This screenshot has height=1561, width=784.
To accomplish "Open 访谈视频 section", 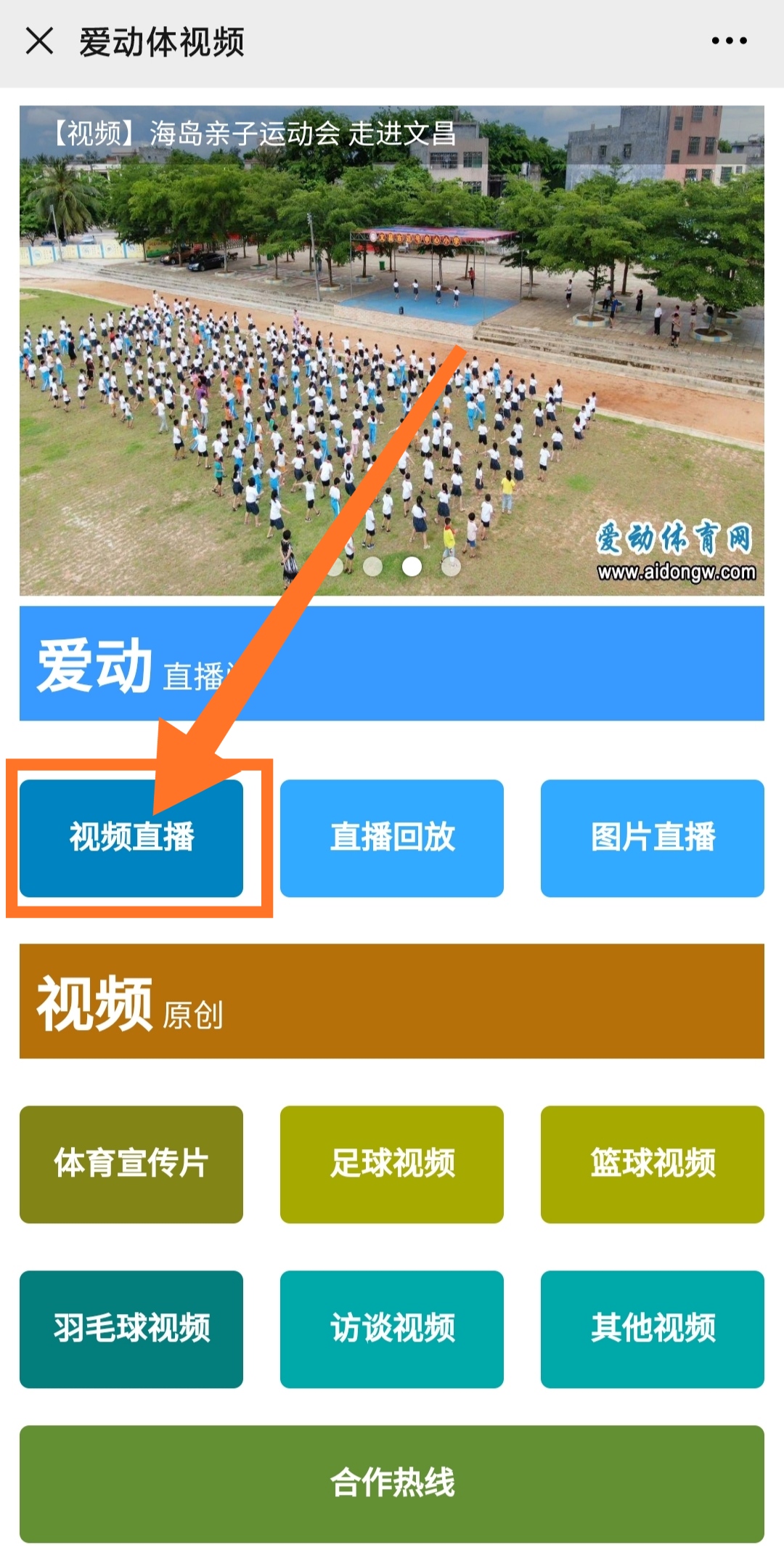I will coord(392,1329).
